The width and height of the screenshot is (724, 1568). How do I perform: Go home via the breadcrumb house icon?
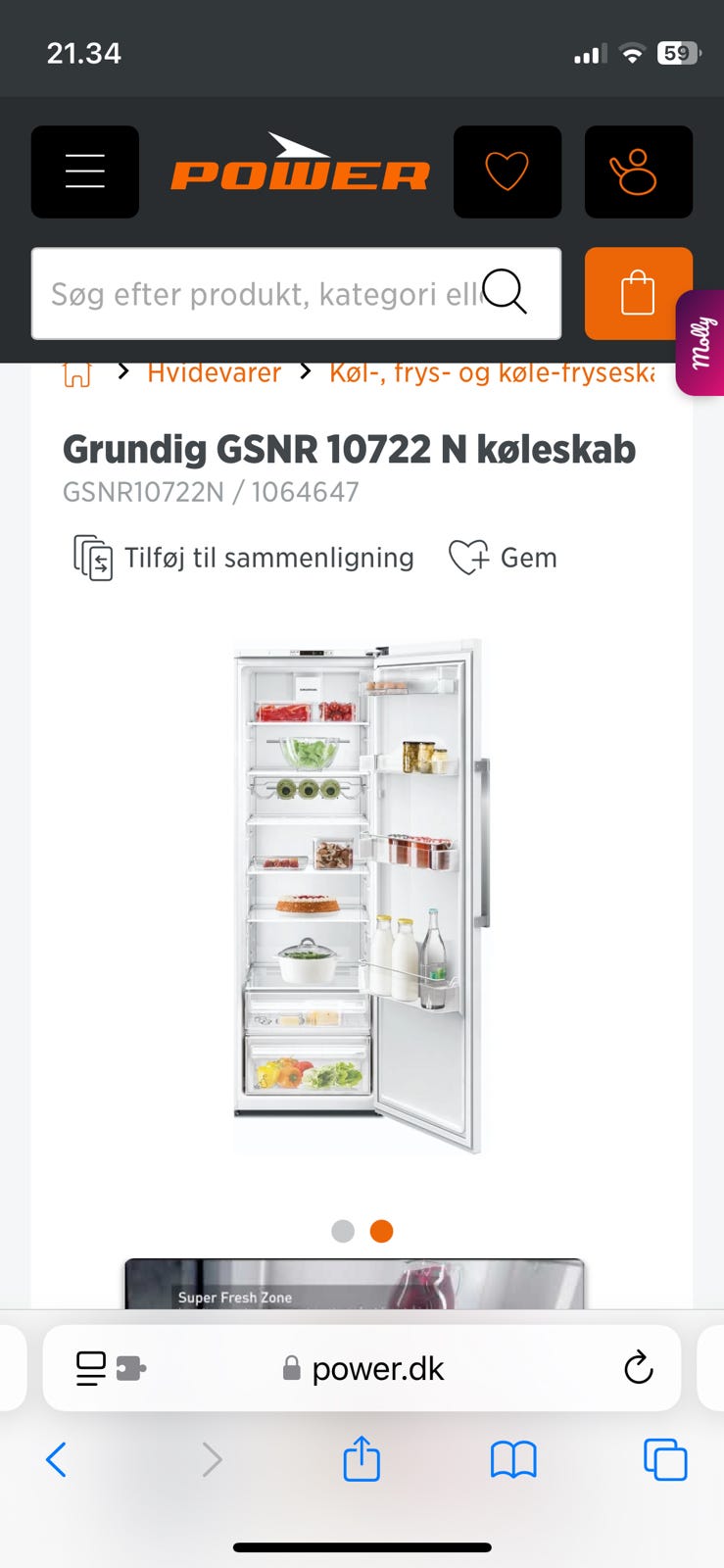(x=76, y=372)
